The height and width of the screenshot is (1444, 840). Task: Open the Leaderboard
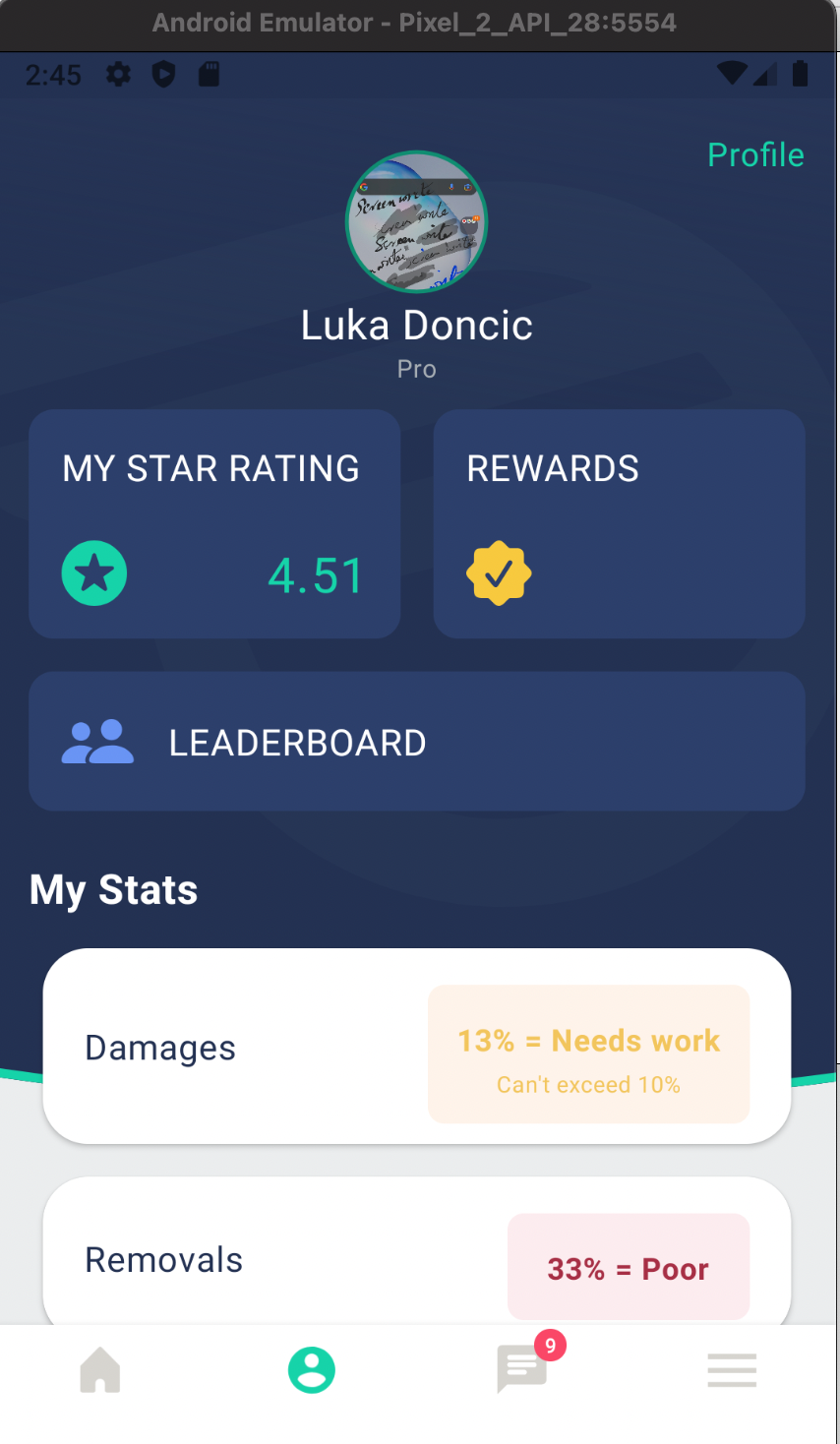(x=417, y=742)
